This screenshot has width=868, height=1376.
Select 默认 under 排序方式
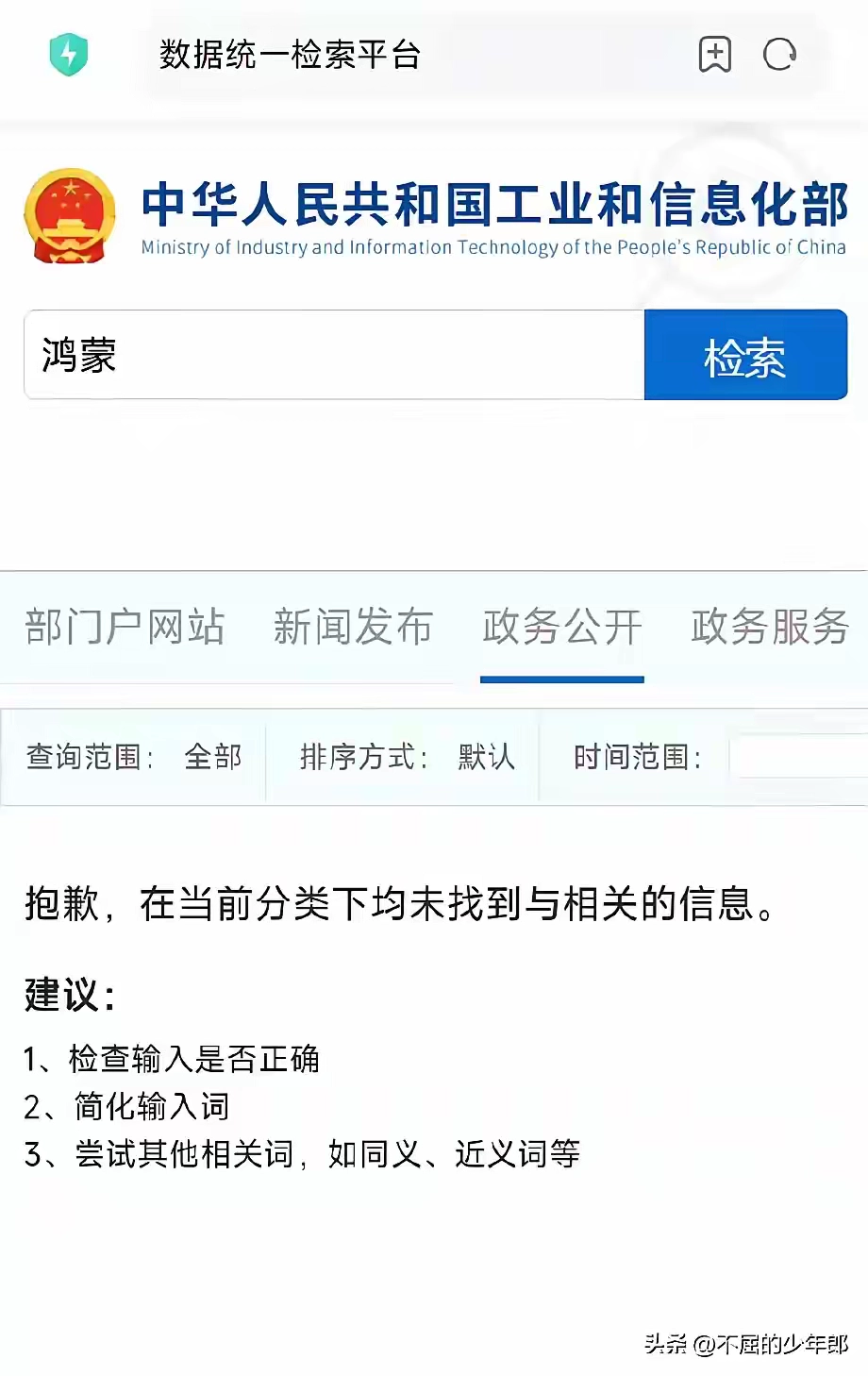484,758
